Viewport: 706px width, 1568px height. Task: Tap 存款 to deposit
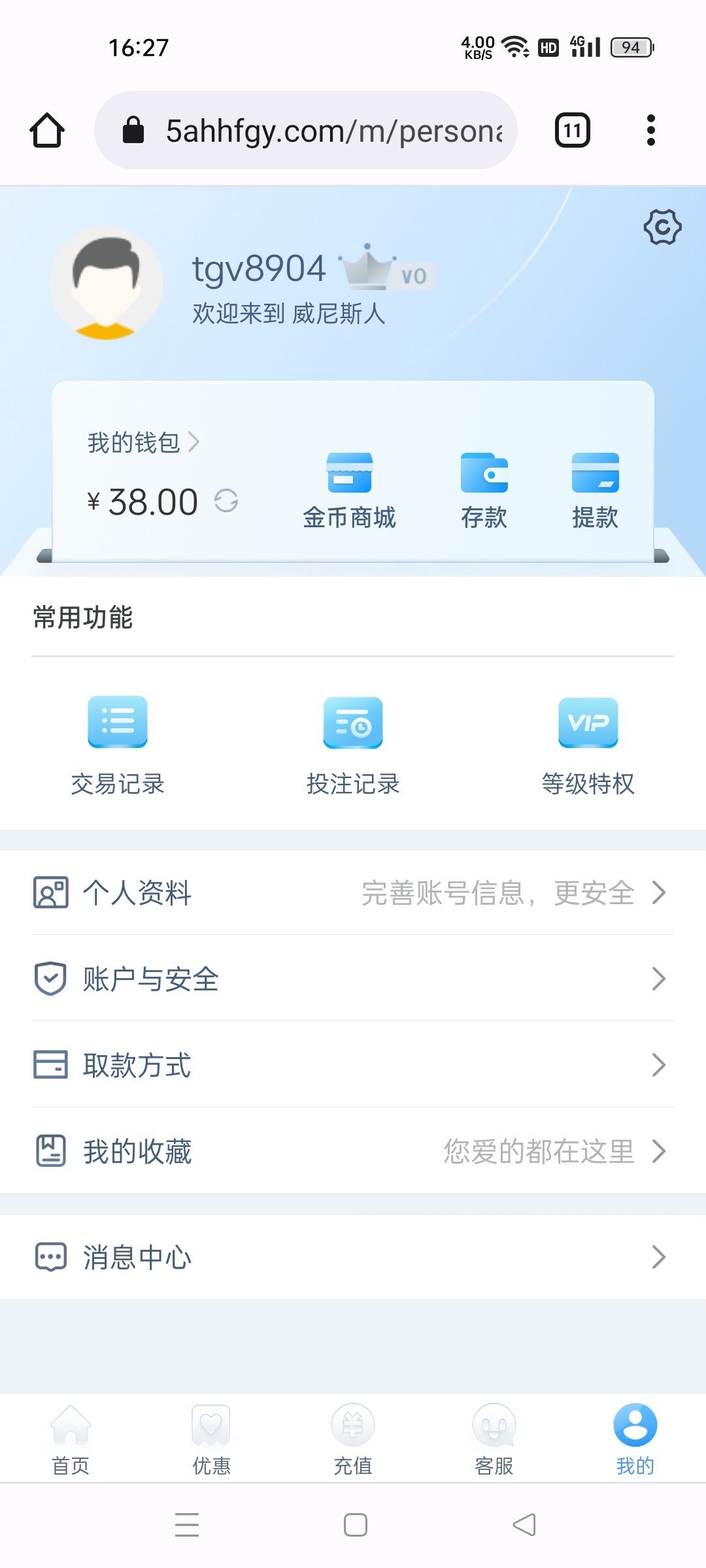click(x=484, y=490)
